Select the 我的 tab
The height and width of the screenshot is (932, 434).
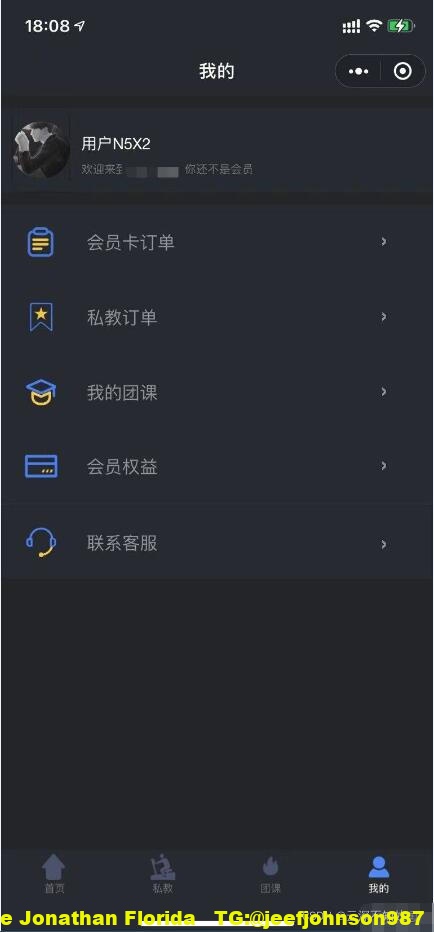[379, 874]
